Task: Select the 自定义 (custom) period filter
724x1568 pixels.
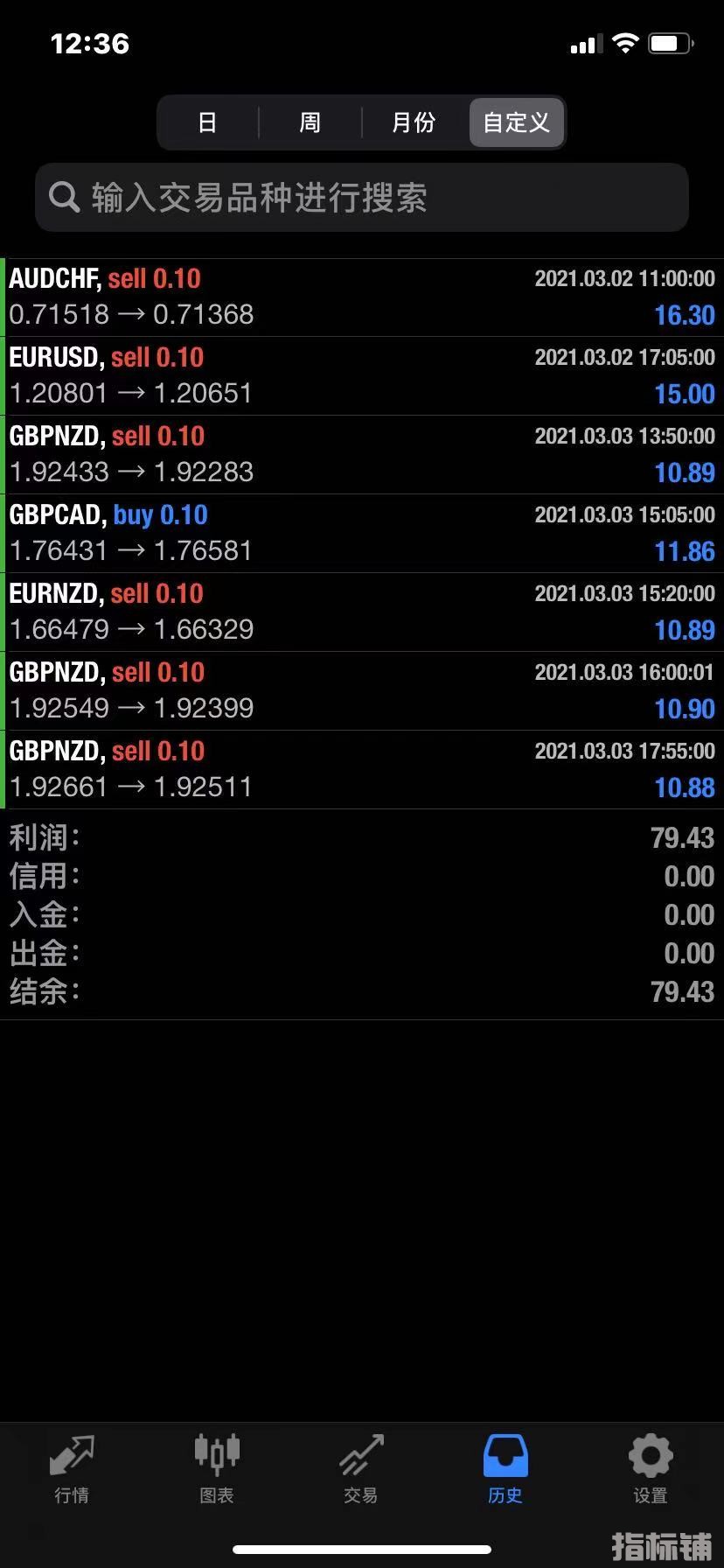Action: (x=517, y=122)
